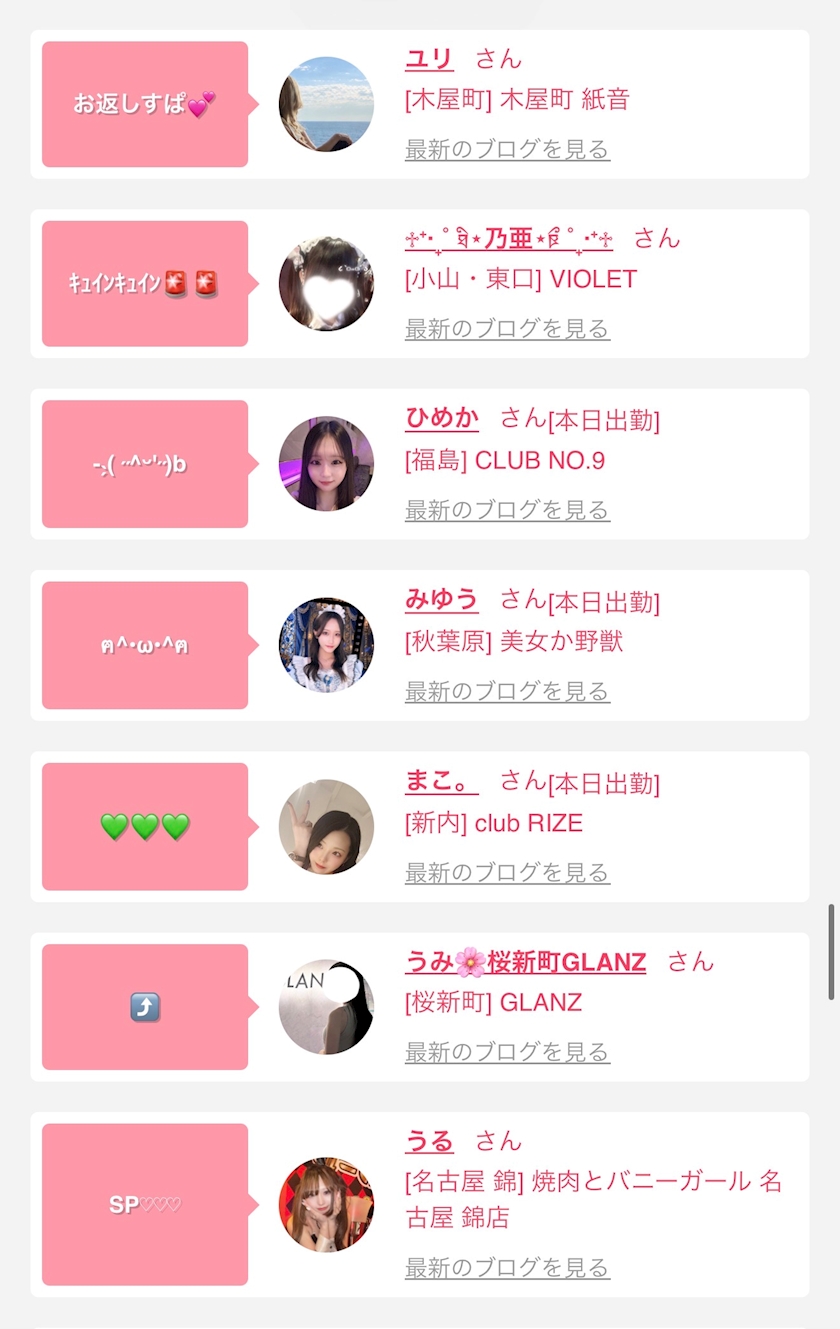The height and width of the screenshot is (1329, 840).
Task: Open 乃亜's profile name link
Action: (x=509, y=239)
